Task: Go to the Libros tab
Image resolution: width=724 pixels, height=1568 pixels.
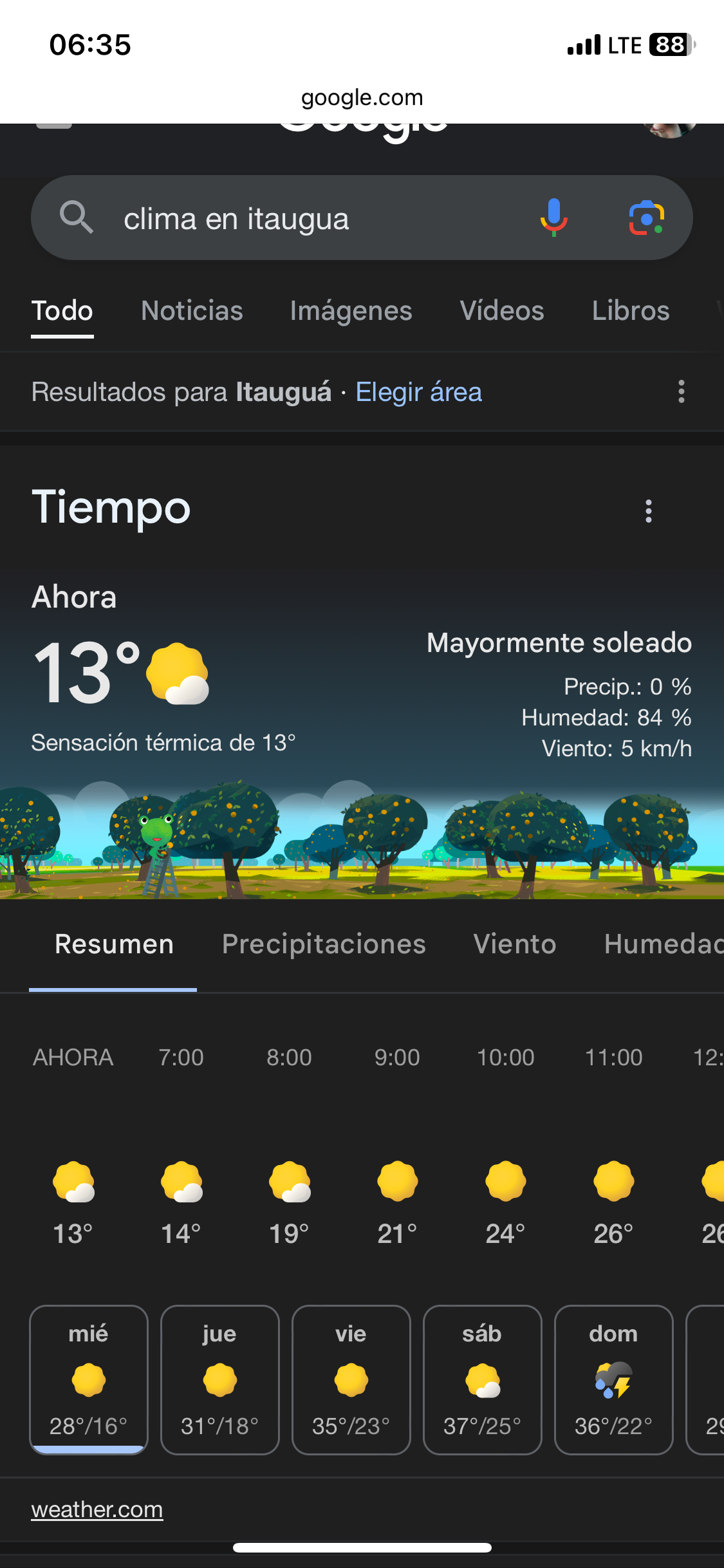Action: click(x=631, y=311)
